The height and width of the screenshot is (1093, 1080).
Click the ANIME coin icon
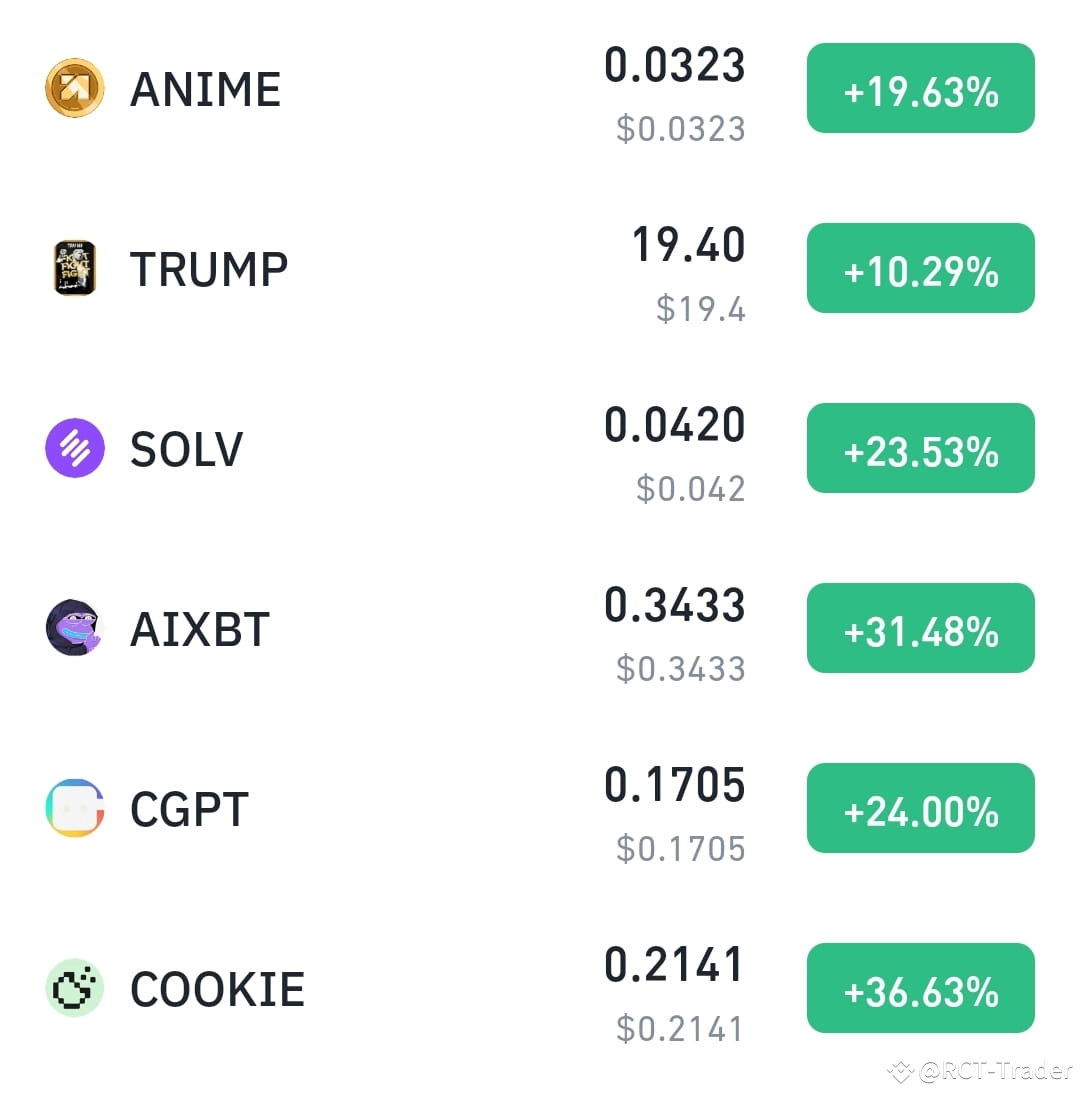[74, 89]
